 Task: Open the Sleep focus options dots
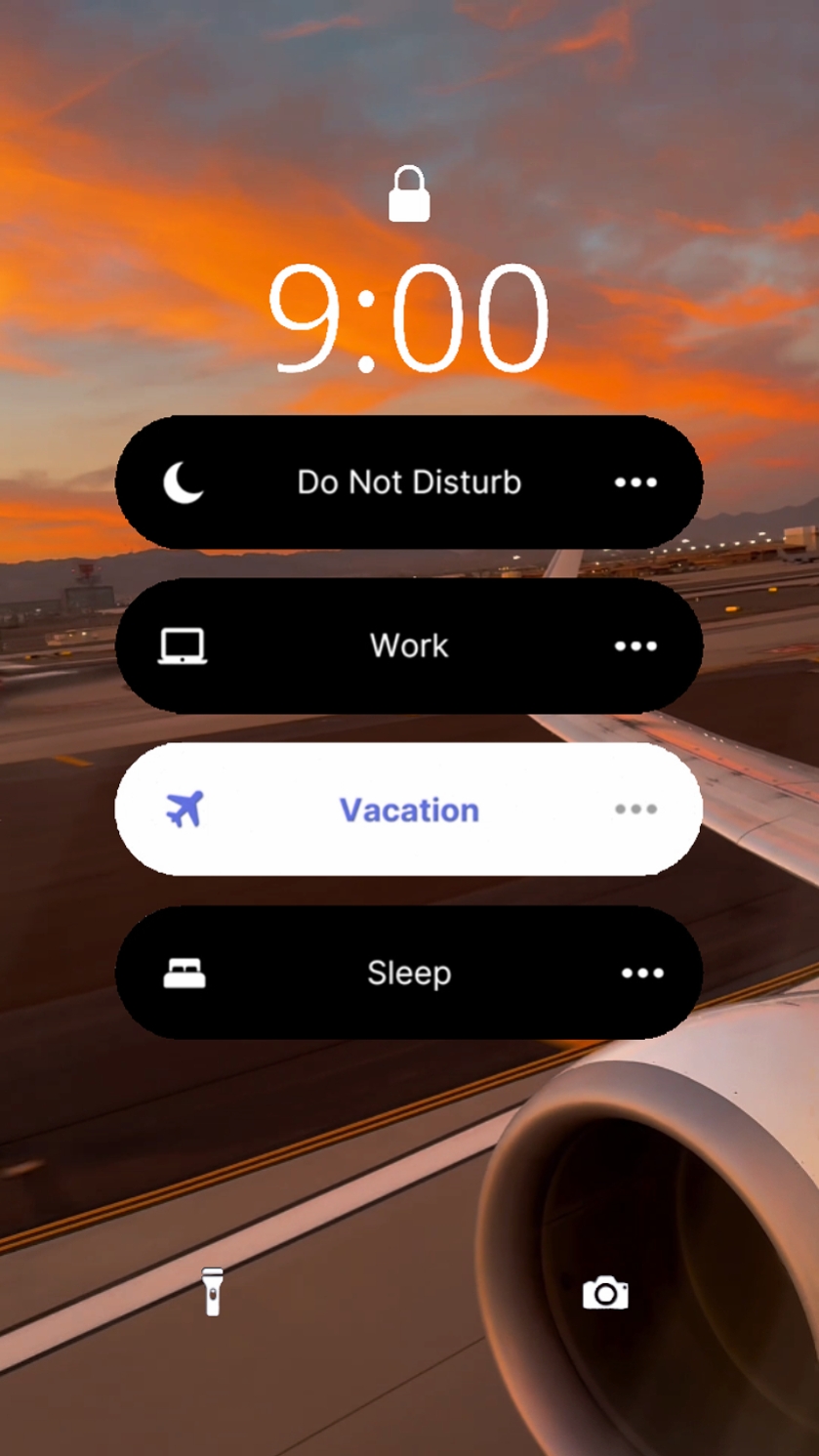point(642,973)
